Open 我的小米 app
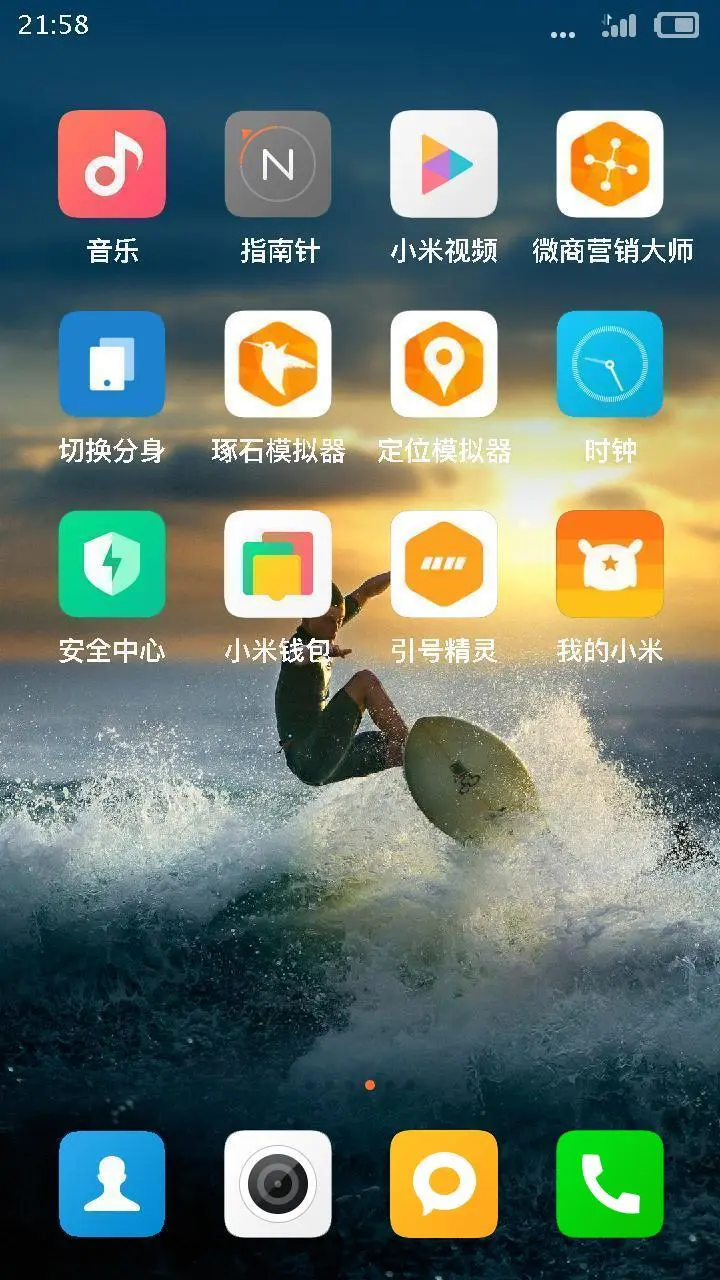 610,564
